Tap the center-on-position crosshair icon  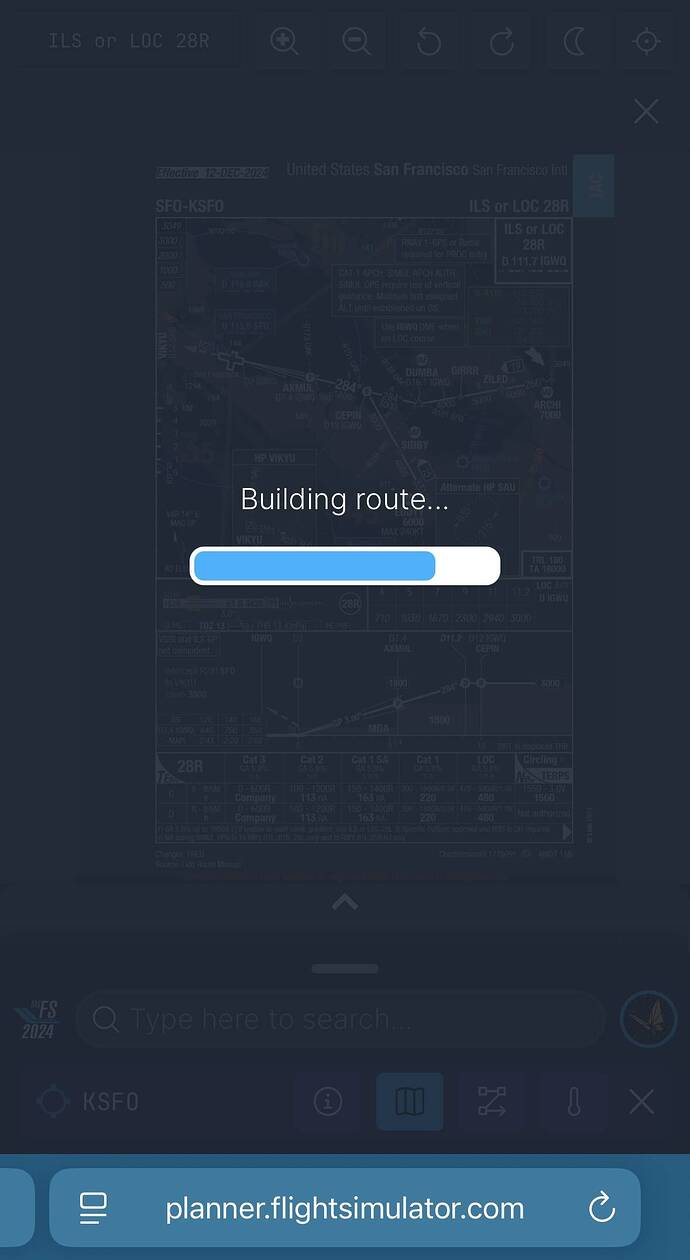coord(647,41)
